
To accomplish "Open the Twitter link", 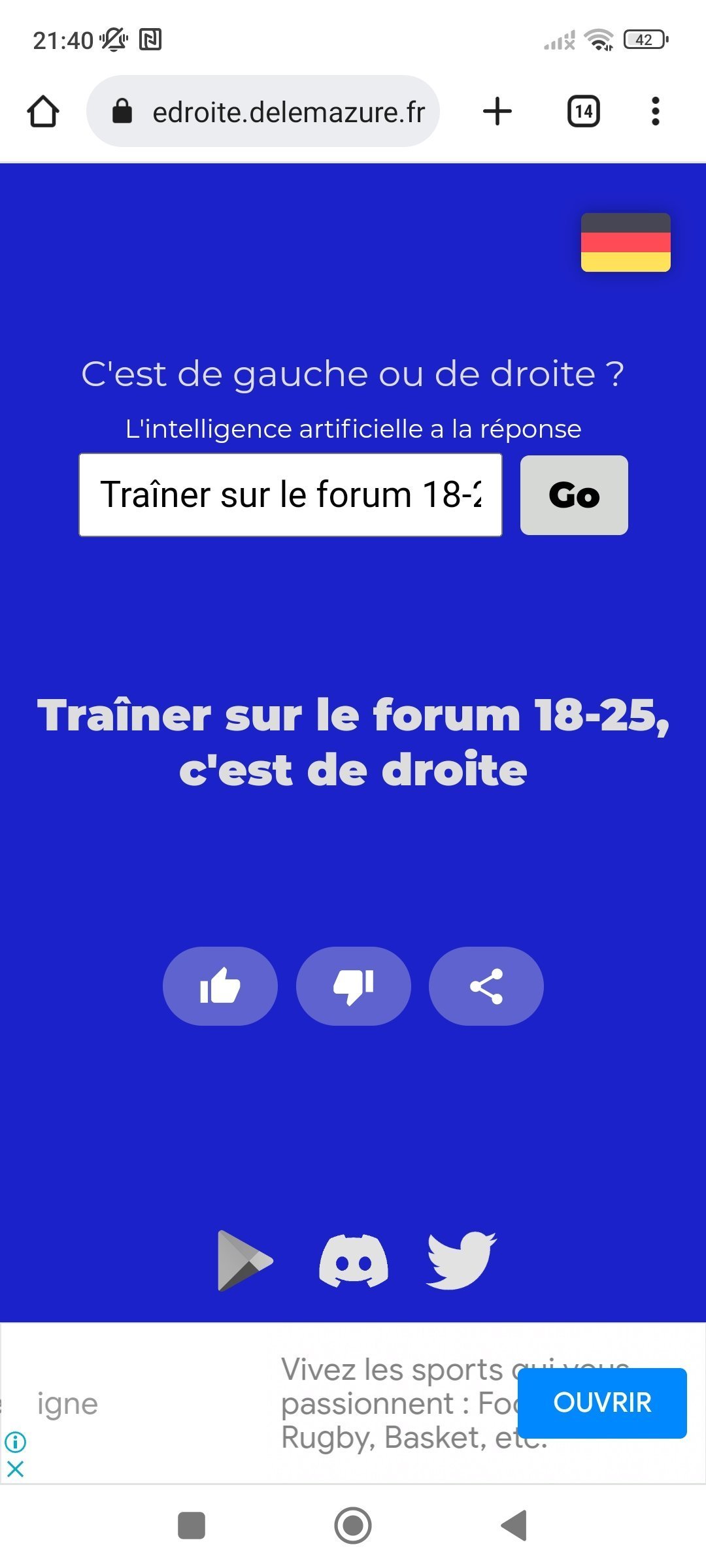I will pos(462,1261).
